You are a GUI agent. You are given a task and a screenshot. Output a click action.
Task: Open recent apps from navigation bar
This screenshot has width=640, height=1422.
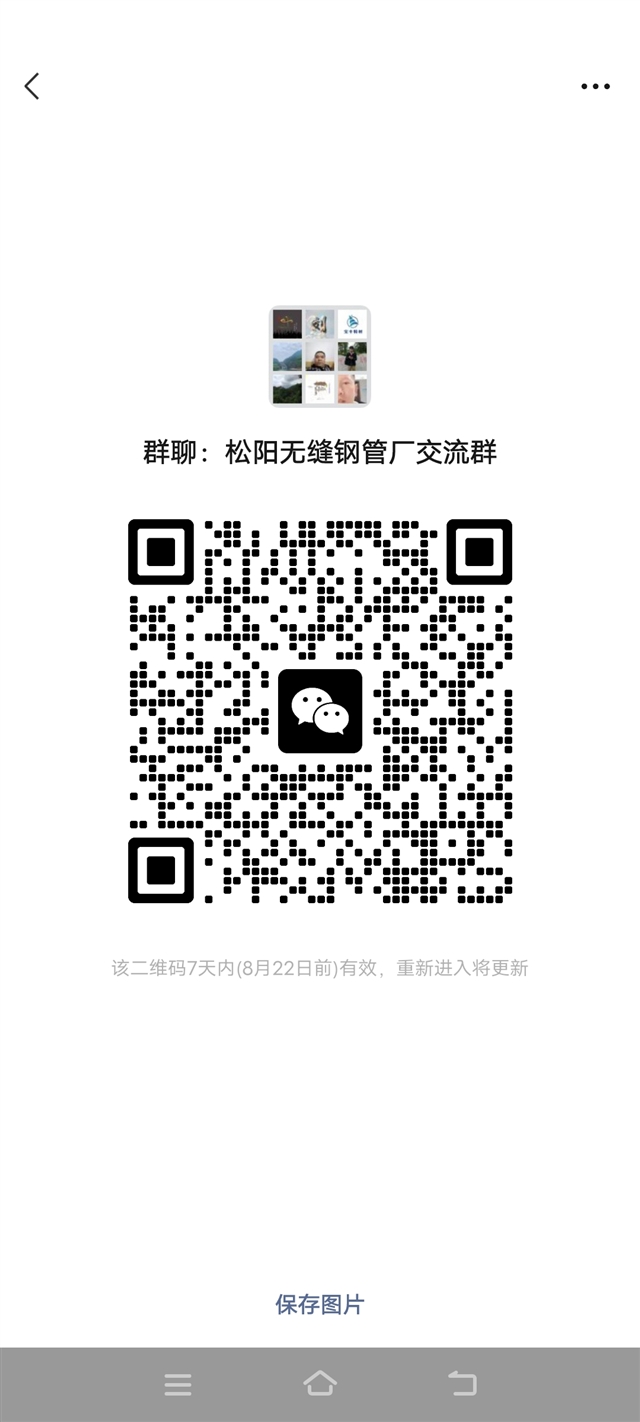178,1384
